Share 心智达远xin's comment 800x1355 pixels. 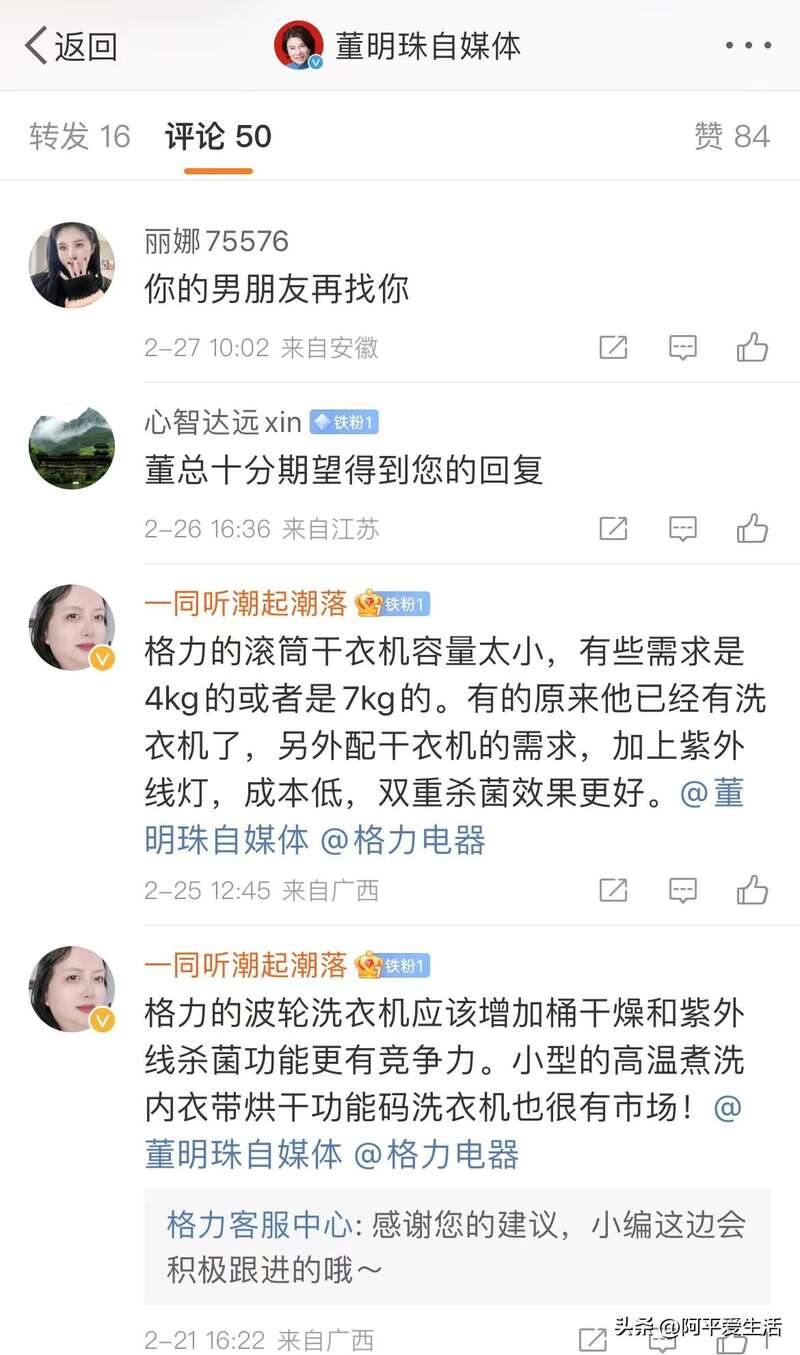[x=613, y=528]
